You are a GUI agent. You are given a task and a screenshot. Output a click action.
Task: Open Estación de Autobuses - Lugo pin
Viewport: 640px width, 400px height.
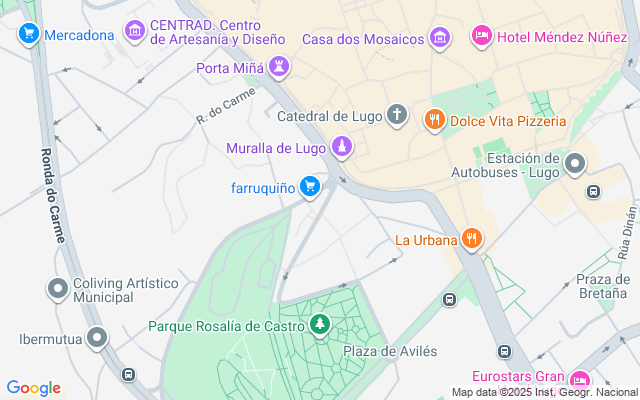click(575, 164)
